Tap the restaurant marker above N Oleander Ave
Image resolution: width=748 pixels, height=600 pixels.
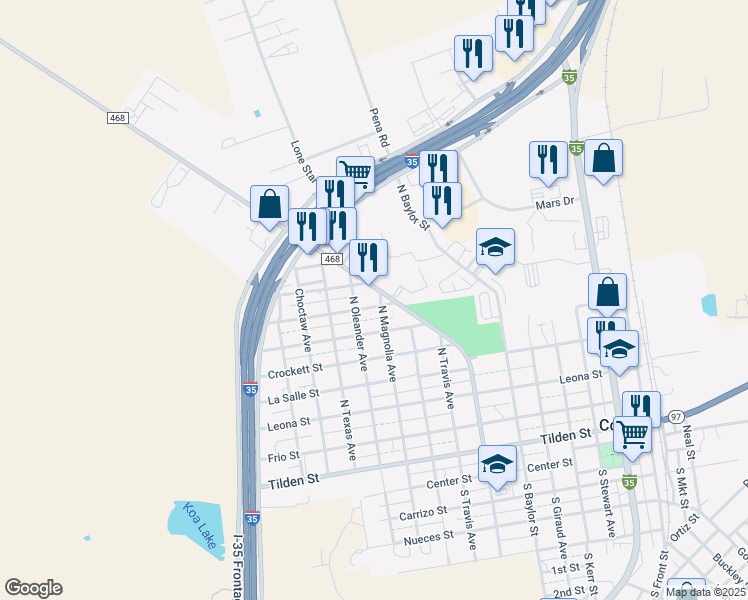point(368,260)
